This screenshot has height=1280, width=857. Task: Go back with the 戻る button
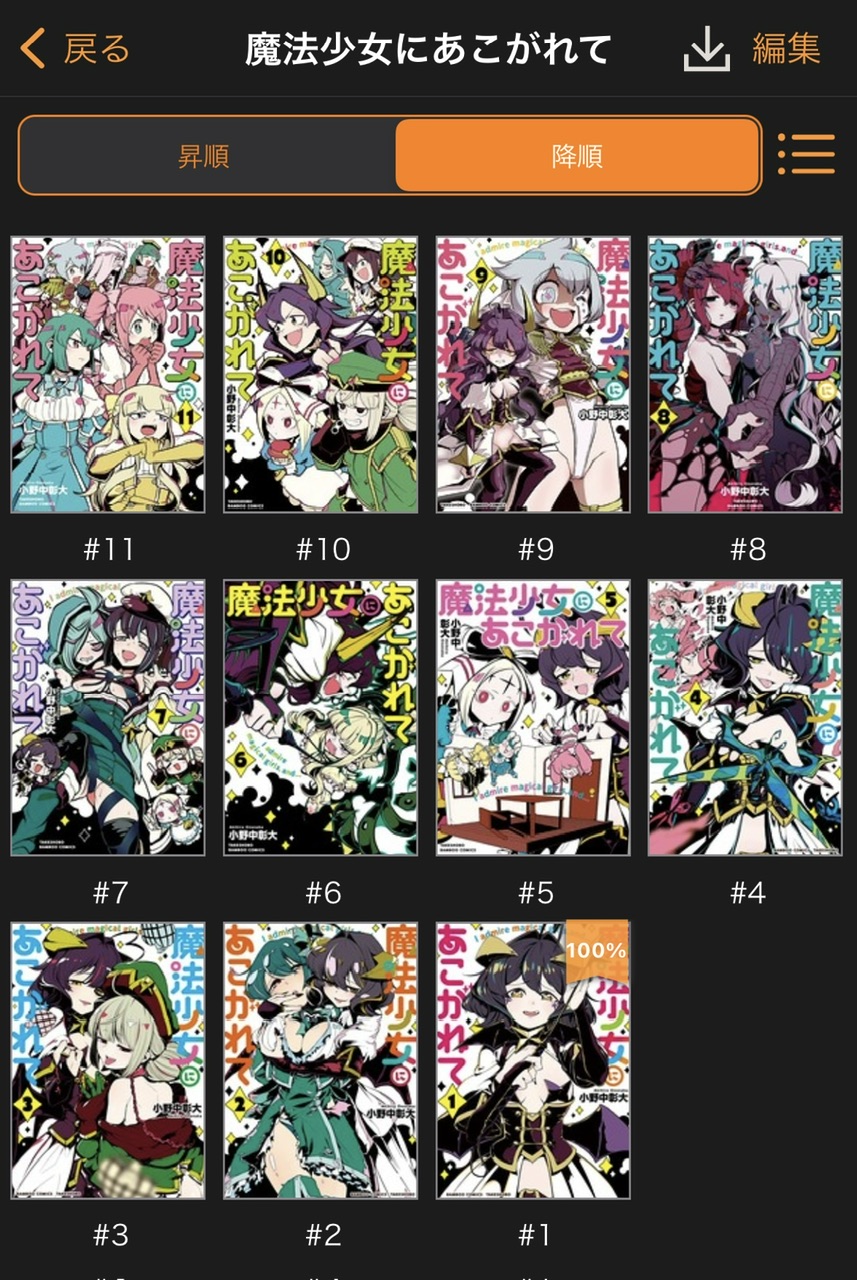pos(75,48)
